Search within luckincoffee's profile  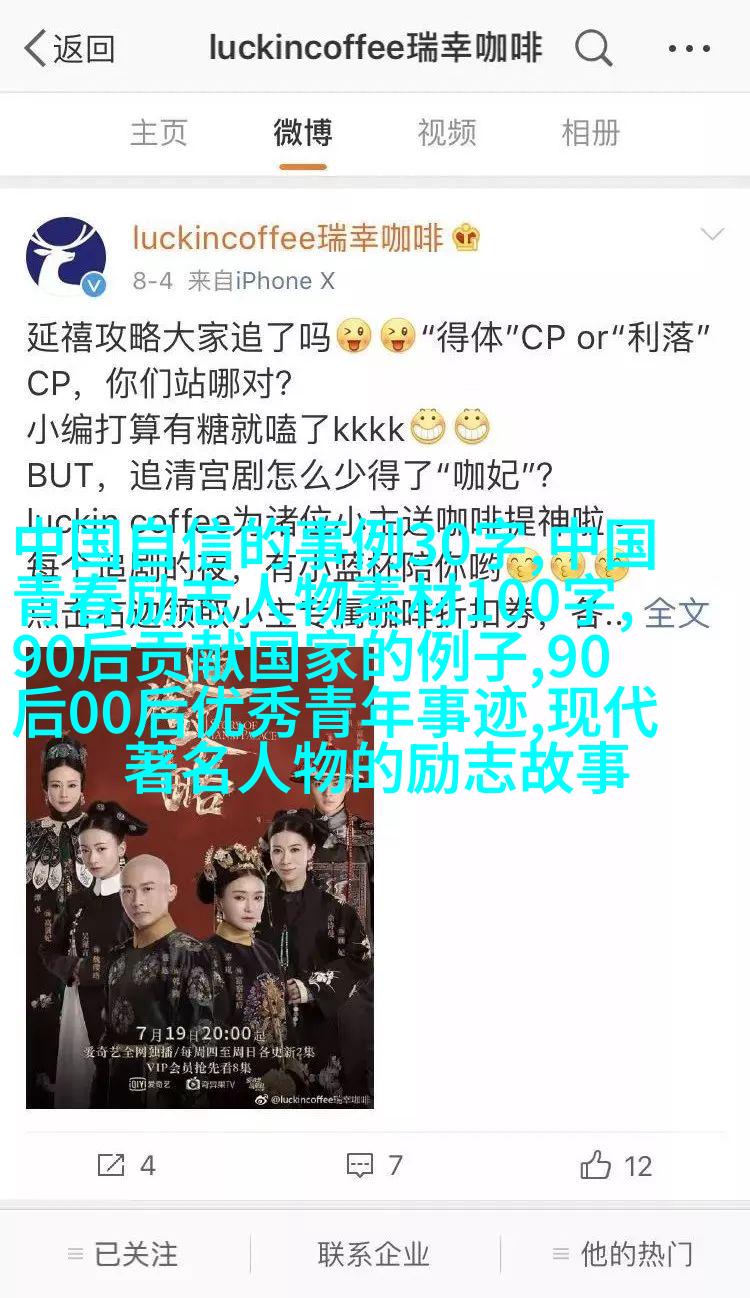[x=593, y=48]
